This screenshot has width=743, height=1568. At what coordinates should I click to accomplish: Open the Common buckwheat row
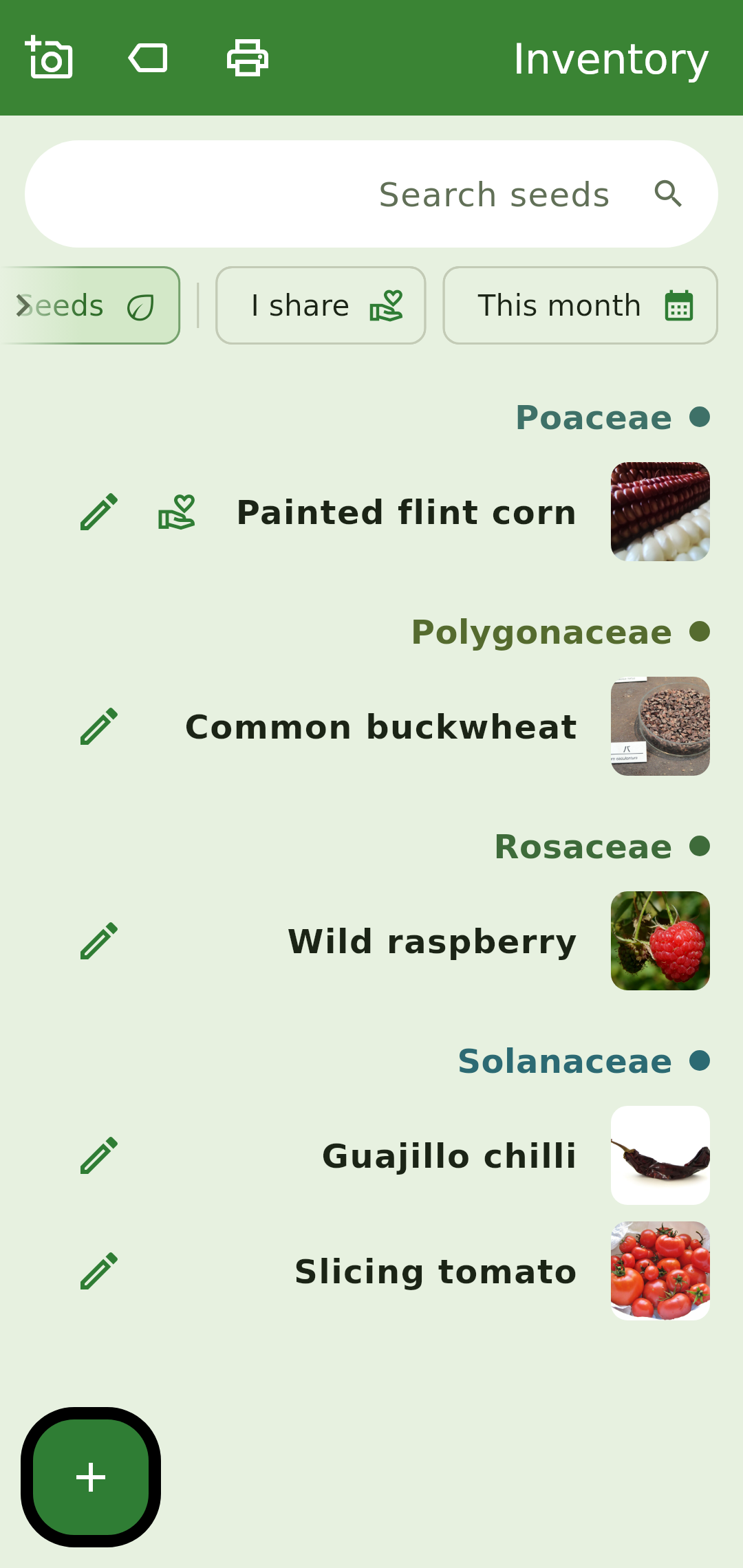pyautogui.click(x=371, y=726)
